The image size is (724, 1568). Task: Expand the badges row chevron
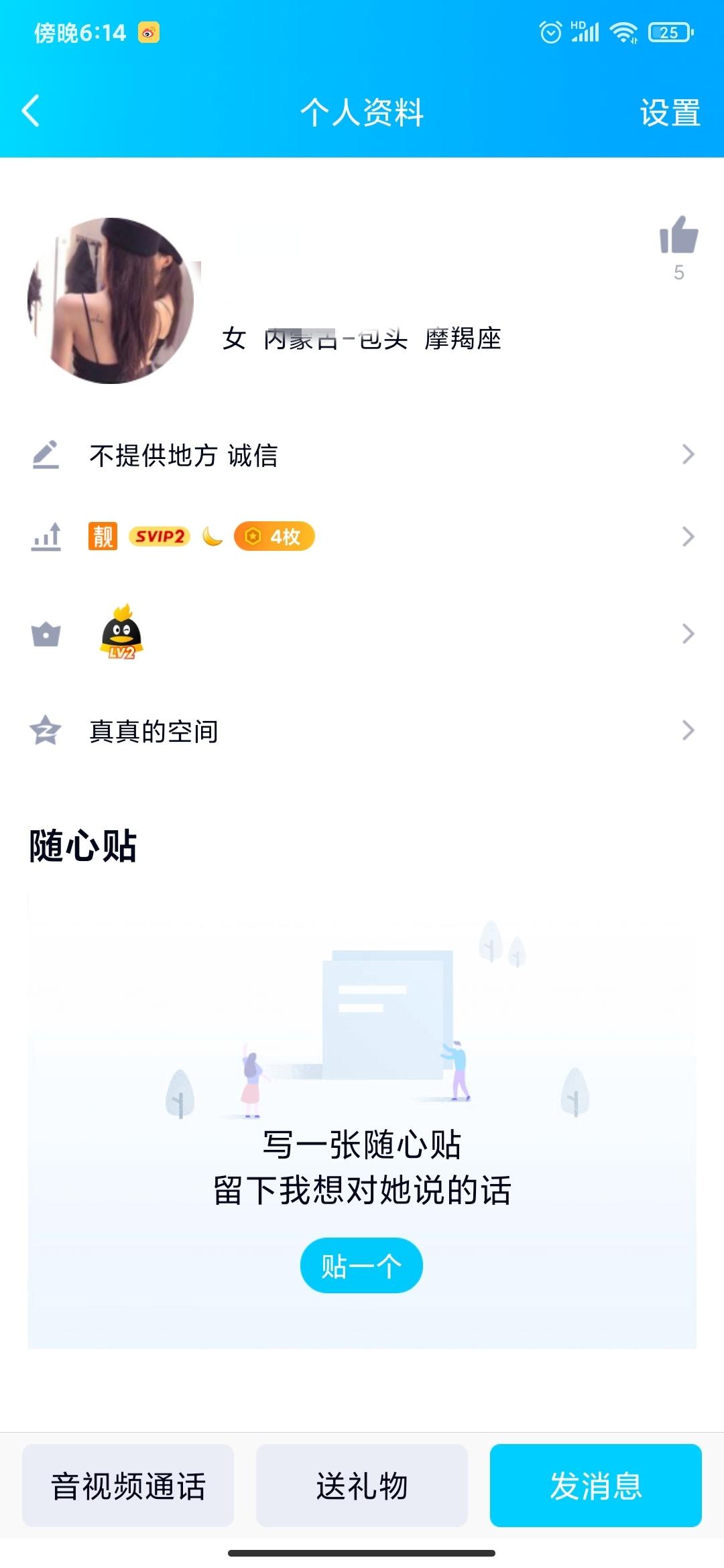pyautogui.click(x=686, y=536)
